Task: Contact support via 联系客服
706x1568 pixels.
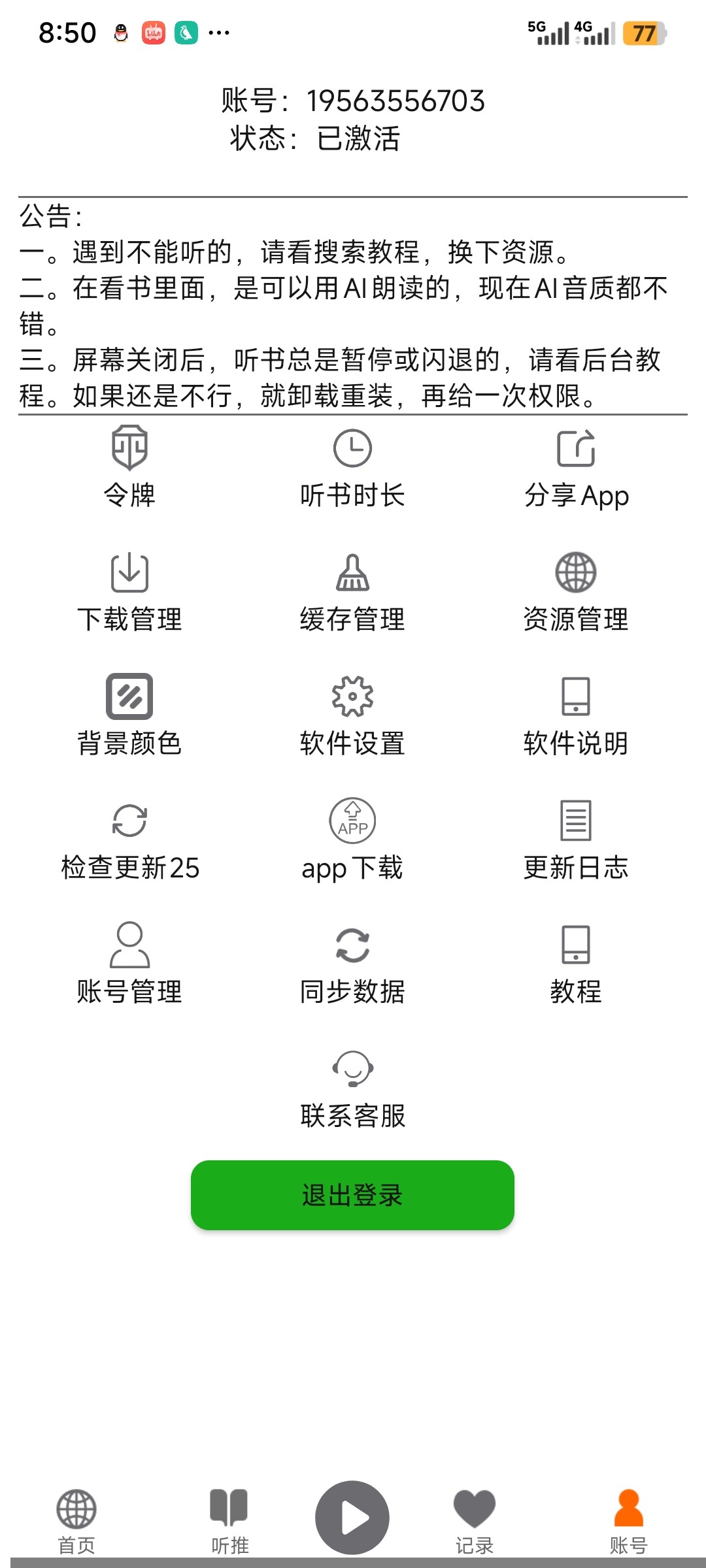Action: pyautogui.click(x=352, y=1088)
